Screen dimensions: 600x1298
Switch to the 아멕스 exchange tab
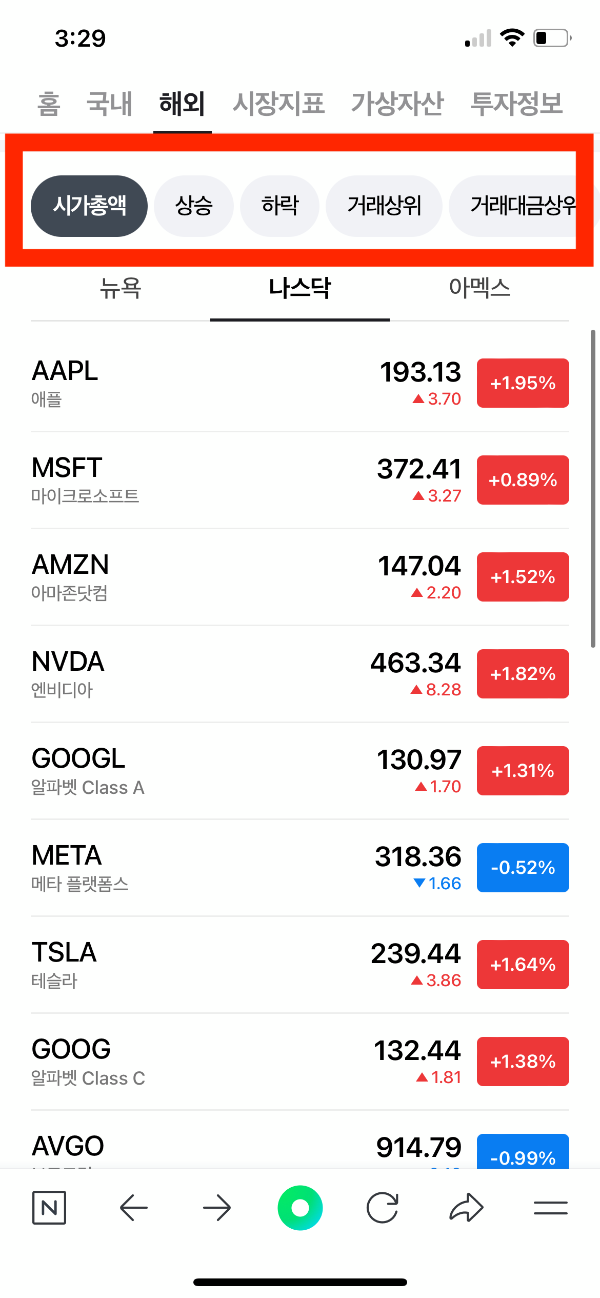pyautogui.click(x=479, y=289)
